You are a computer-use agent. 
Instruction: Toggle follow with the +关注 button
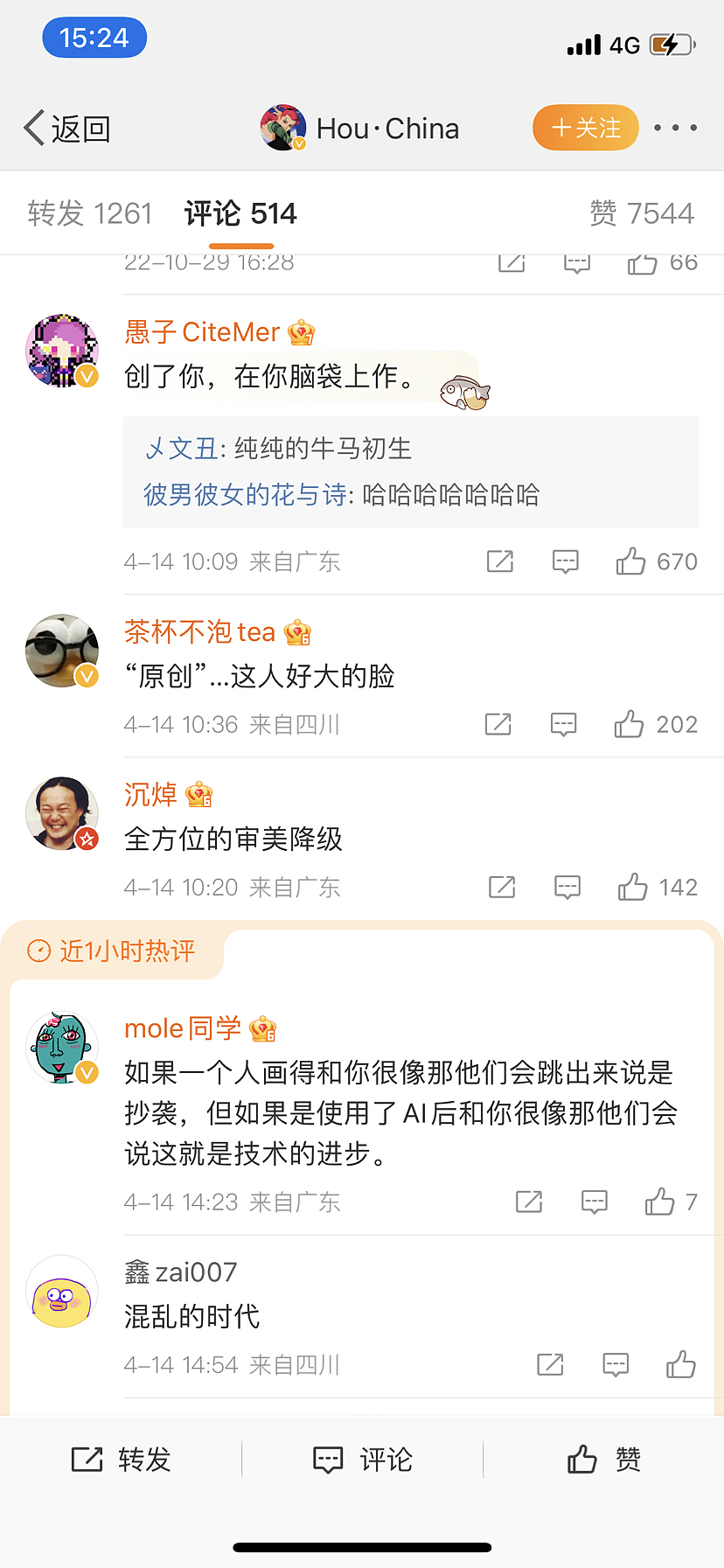pyautogui.click(x=585, y=127)
